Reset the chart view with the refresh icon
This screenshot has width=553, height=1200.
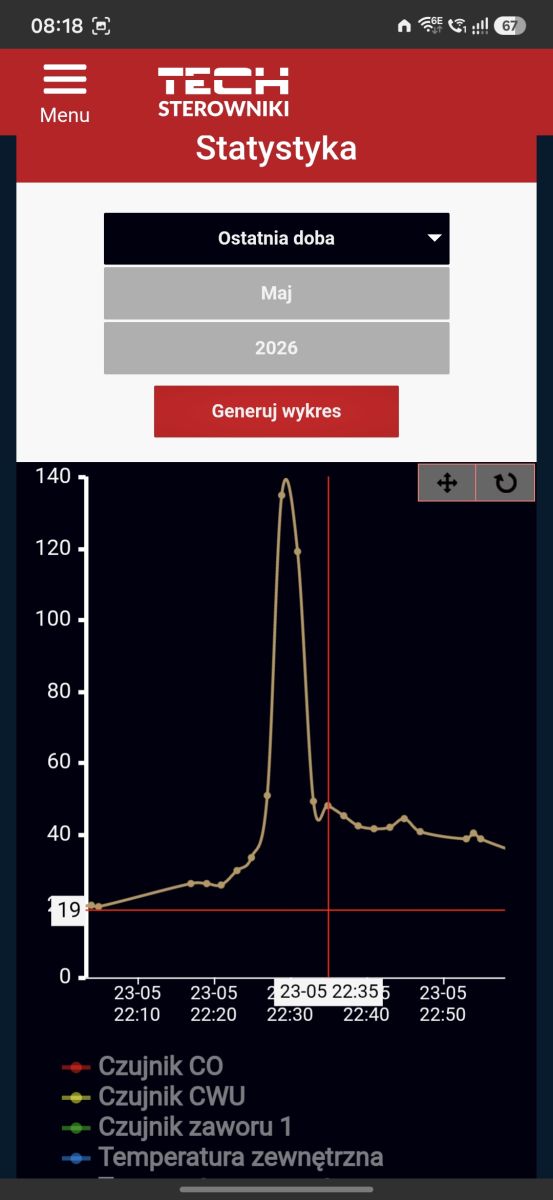pos(506,483)
